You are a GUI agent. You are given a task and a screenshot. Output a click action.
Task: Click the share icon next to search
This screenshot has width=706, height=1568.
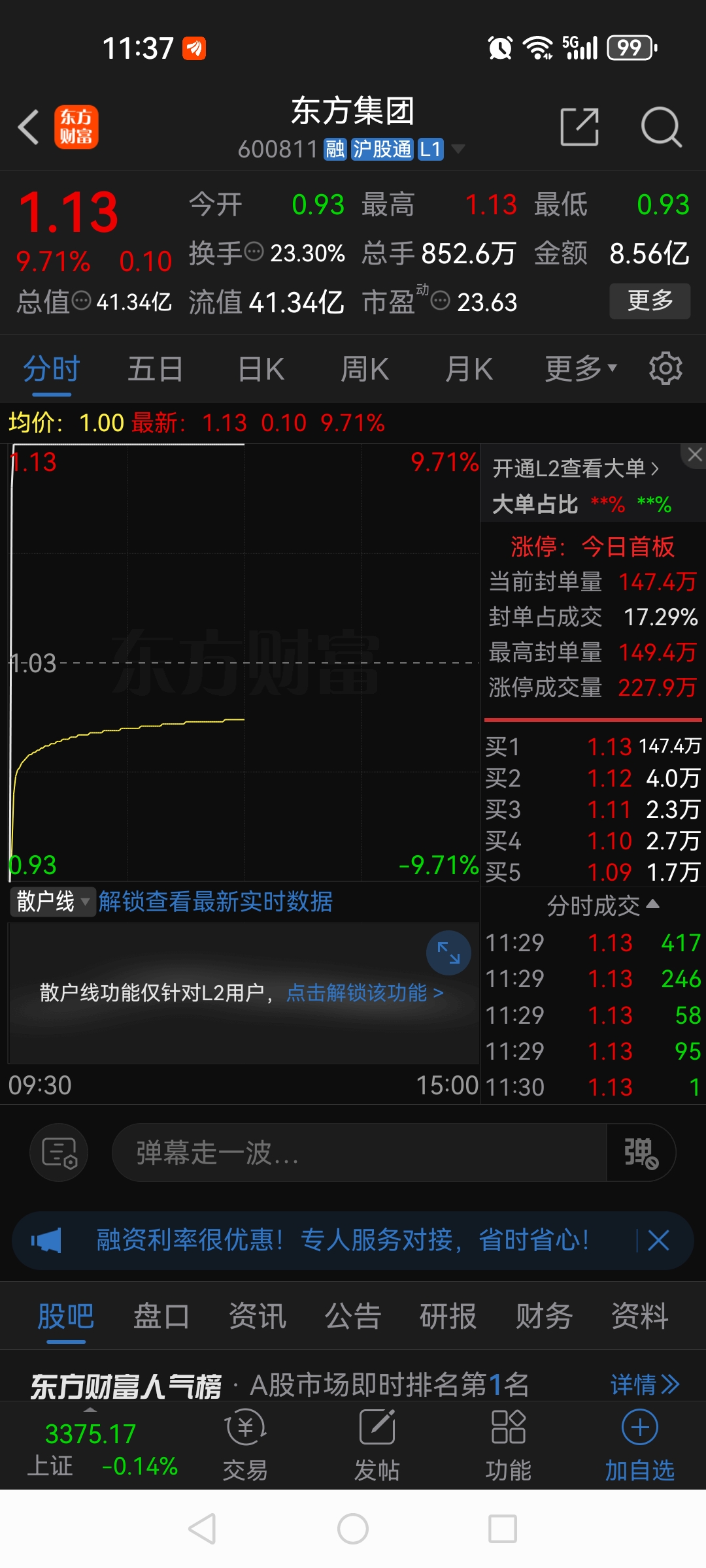coord(578,126)
